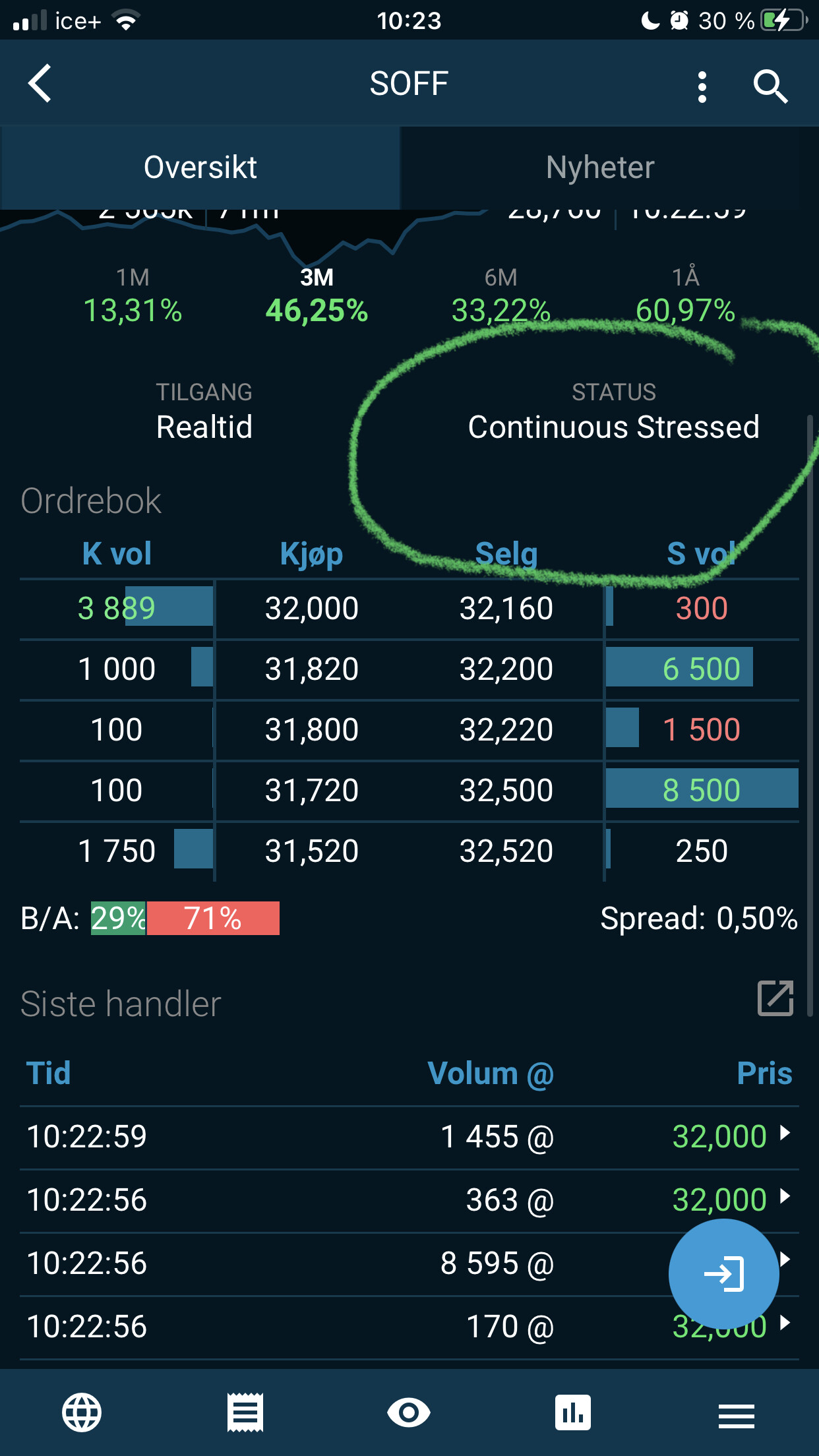Switch to the Nyheter tab

(601, 167)
